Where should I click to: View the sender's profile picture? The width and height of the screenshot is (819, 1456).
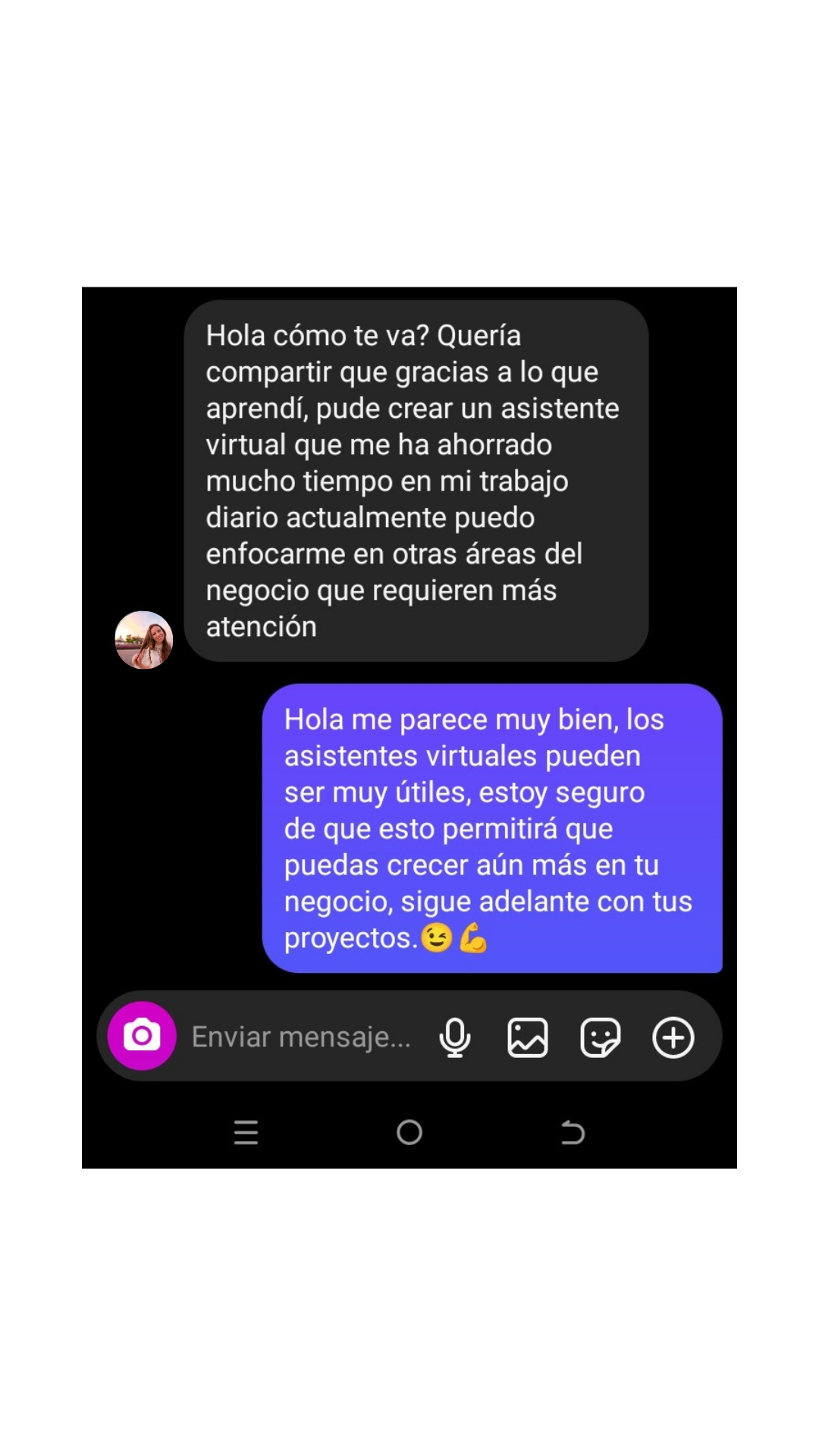tap(144, 640)
